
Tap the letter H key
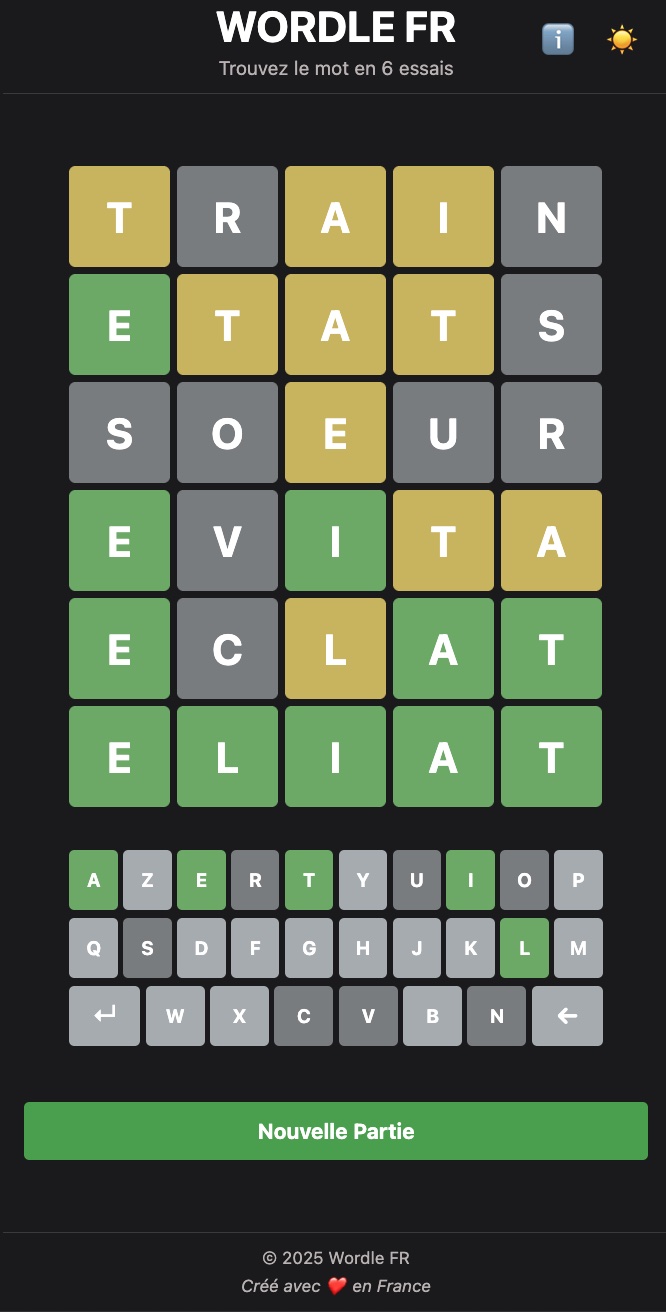tap(363, 948)
